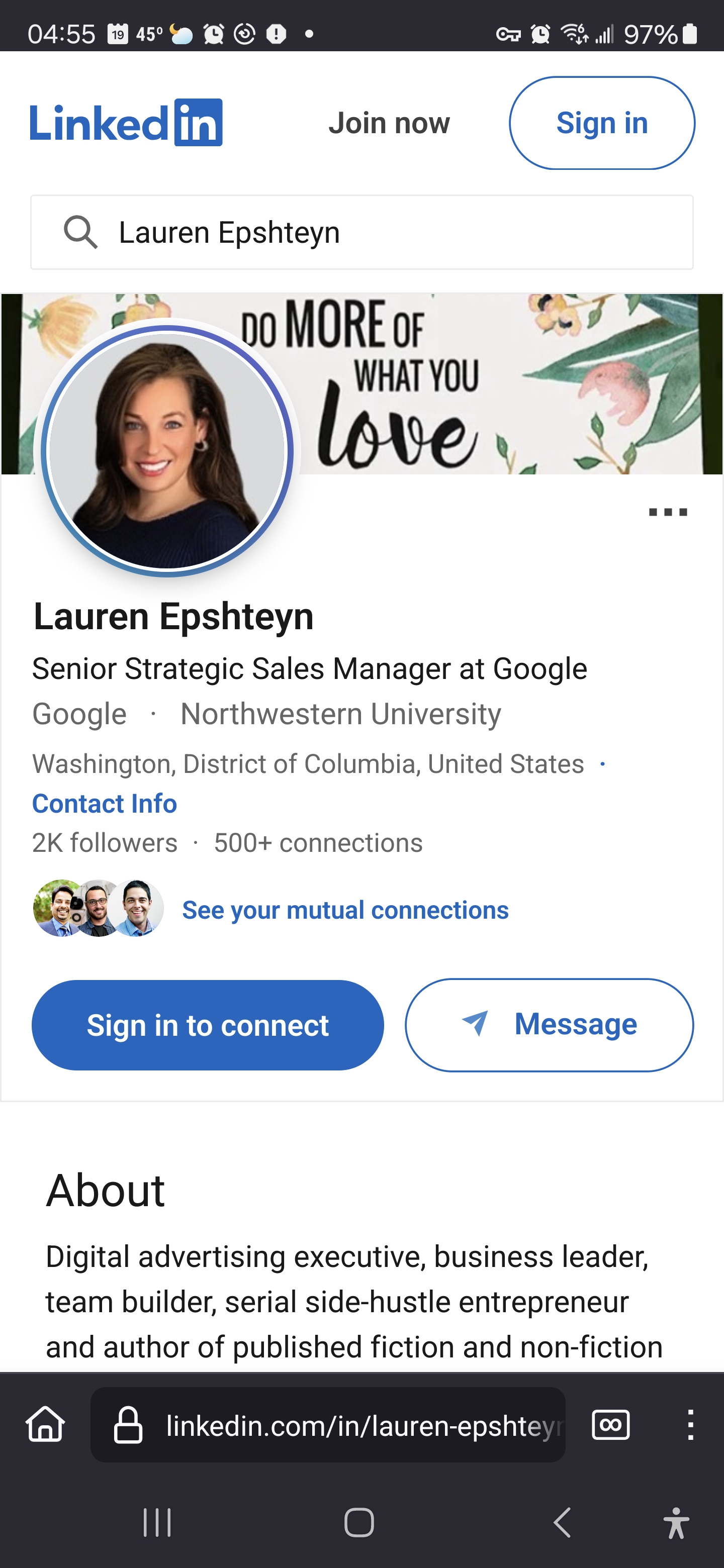Open Contact Info
The image size is (724, 1568).
coord(104,804)
